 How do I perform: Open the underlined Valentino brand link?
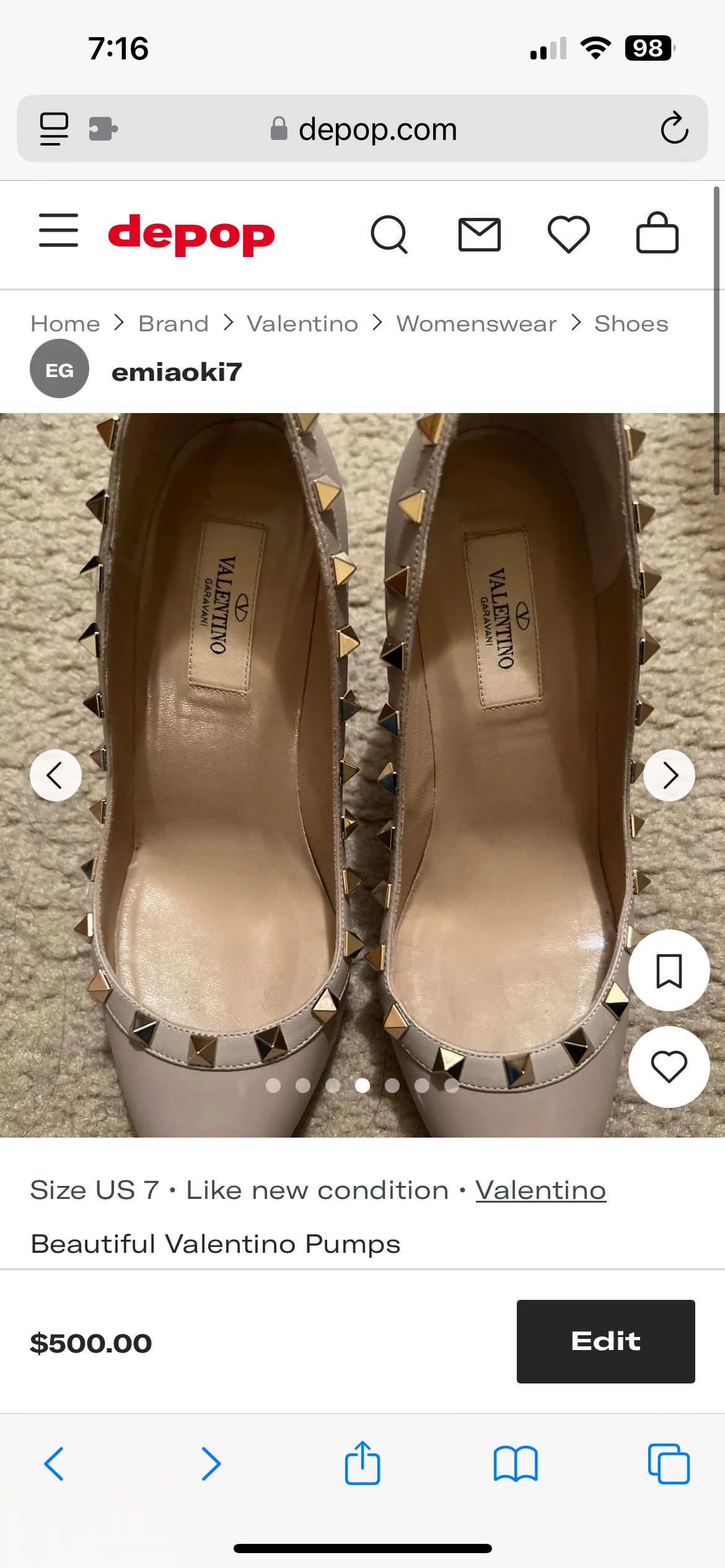point(540,1190)
